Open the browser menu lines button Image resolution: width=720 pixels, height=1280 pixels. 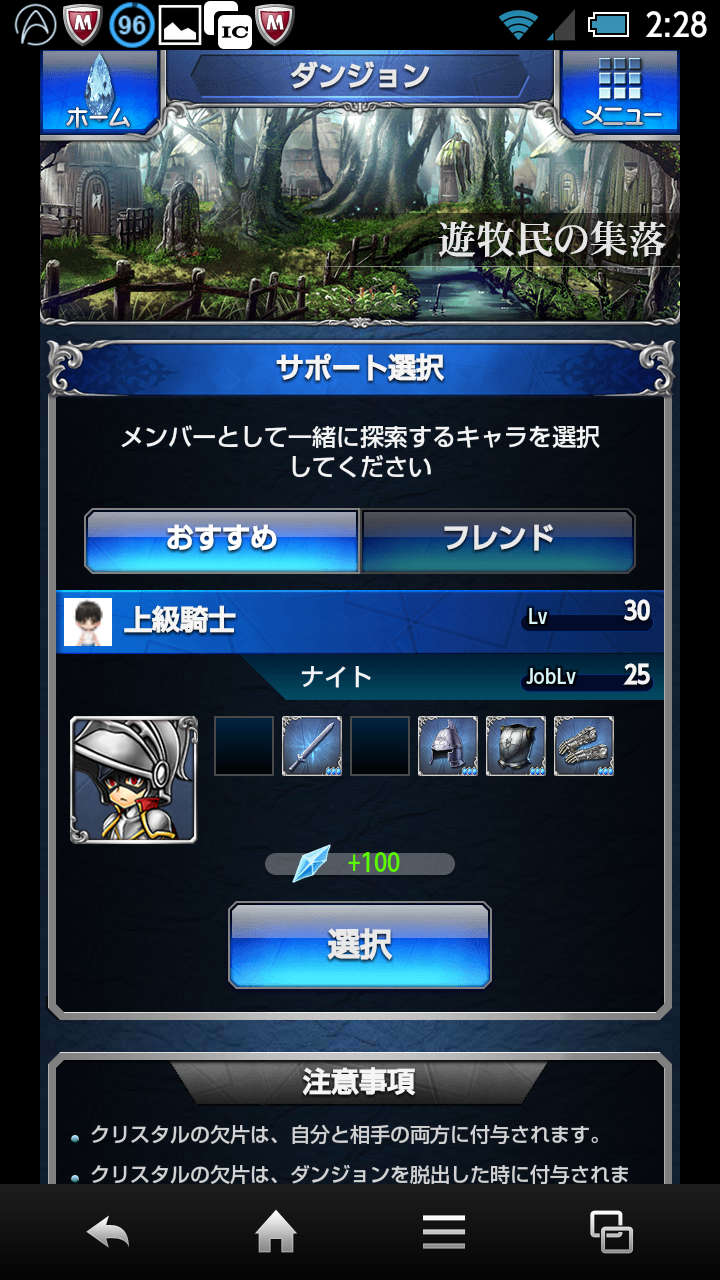point(444,1232)
